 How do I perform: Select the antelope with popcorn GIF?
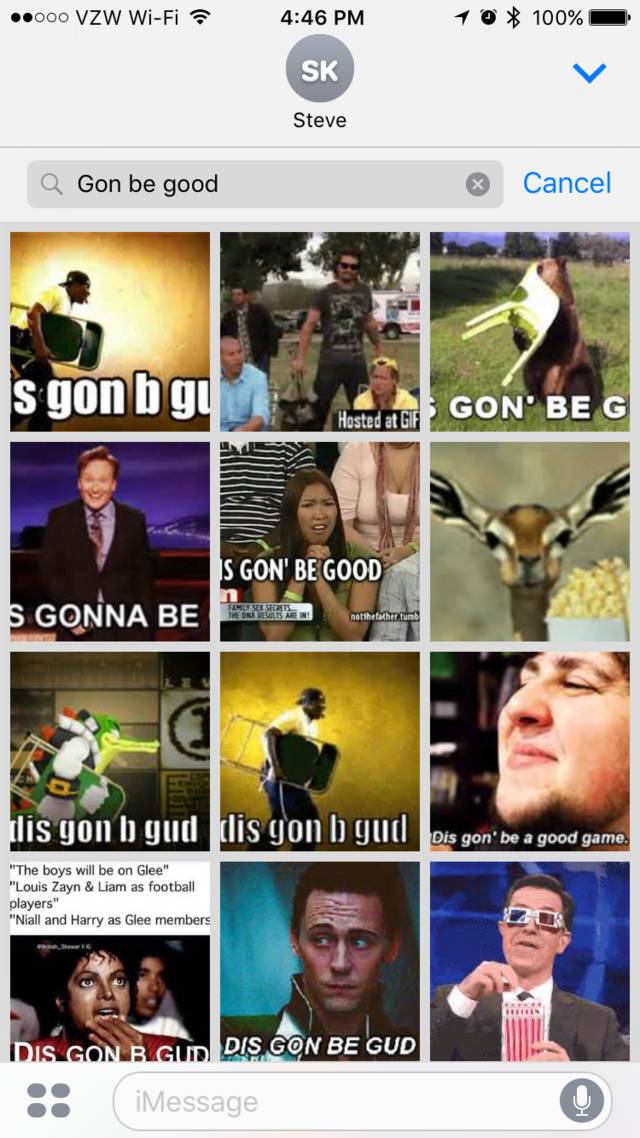point(530,541)
